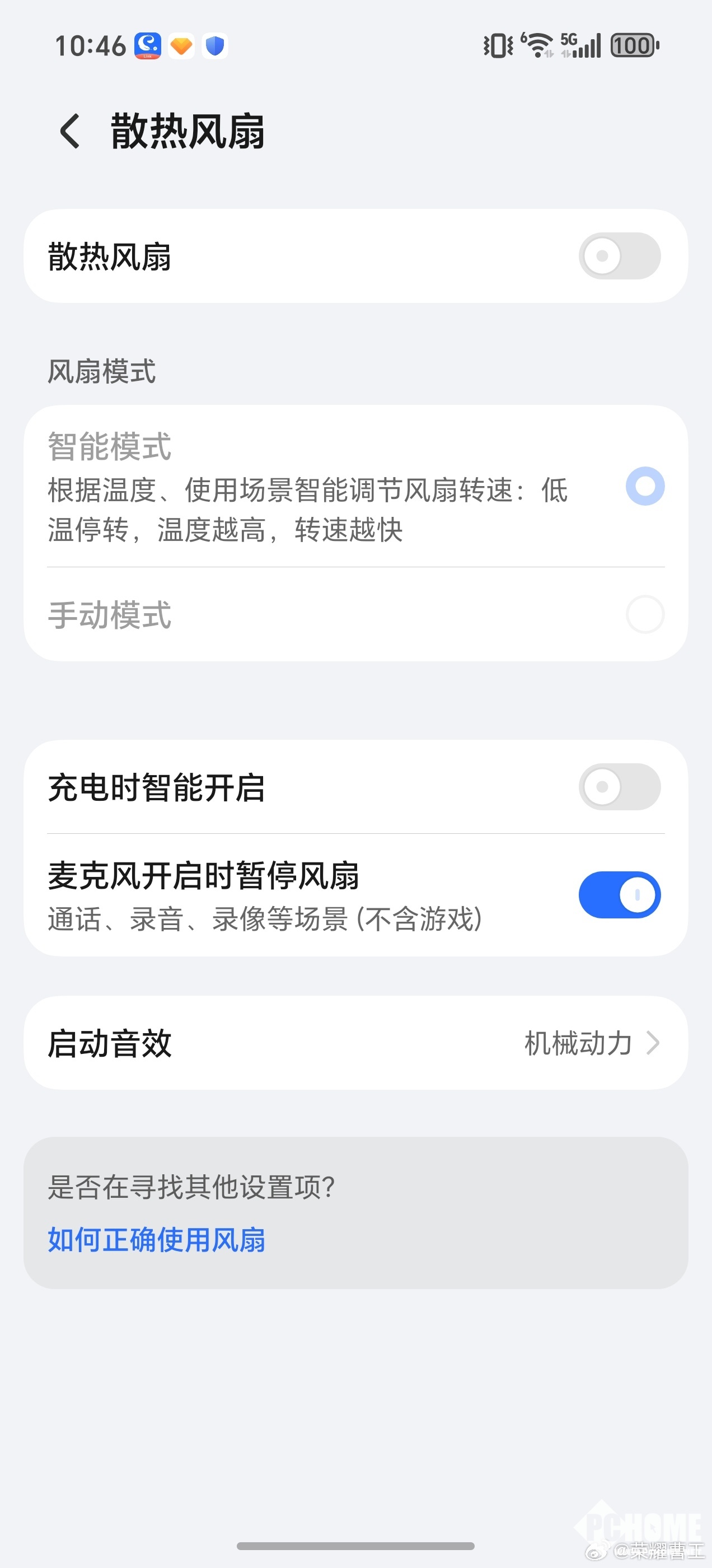
Task: Choose 手动模式 fan mode
Action: [644, 614]
